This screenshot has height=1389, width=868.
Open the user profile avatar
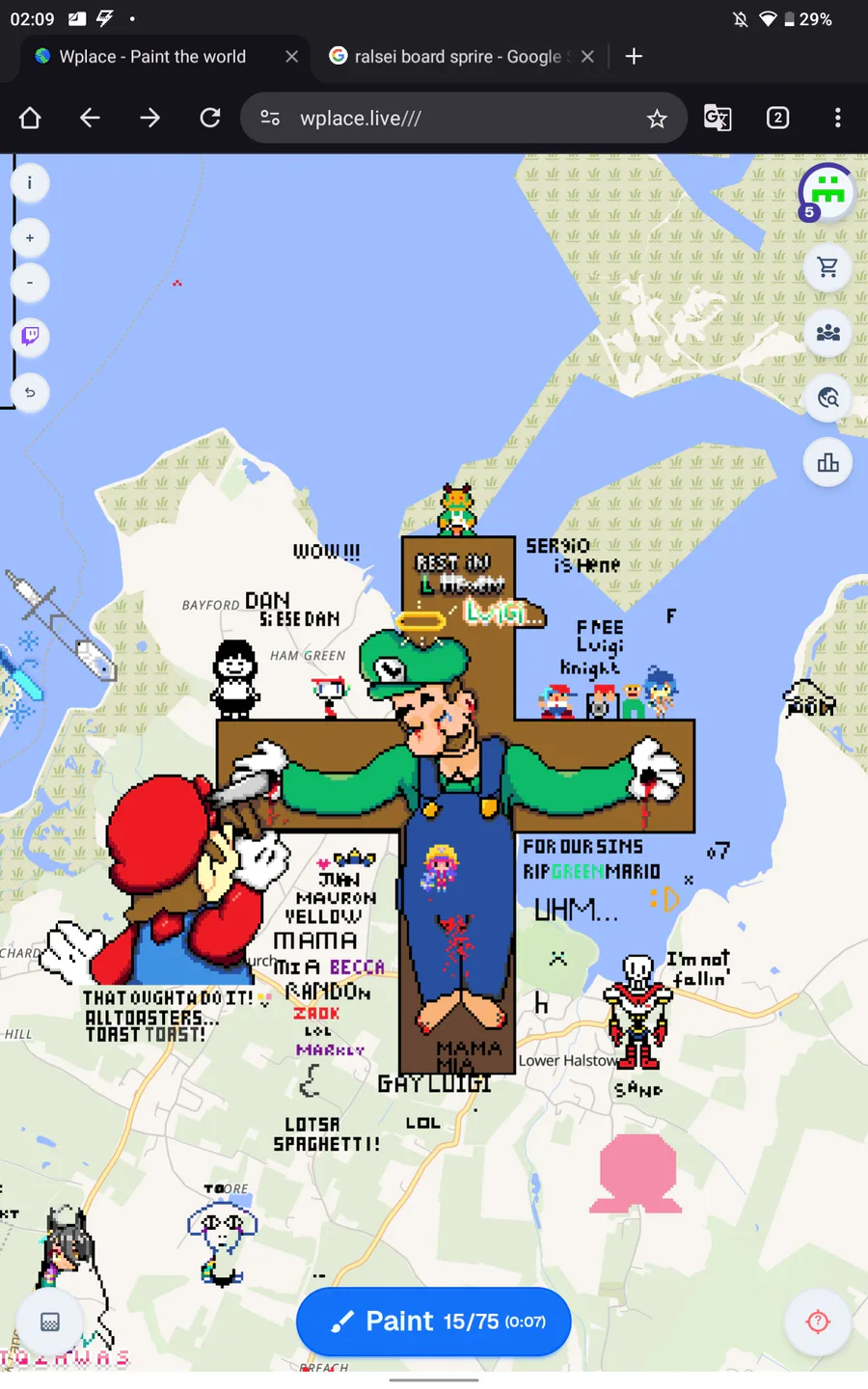tap(827, 191)
